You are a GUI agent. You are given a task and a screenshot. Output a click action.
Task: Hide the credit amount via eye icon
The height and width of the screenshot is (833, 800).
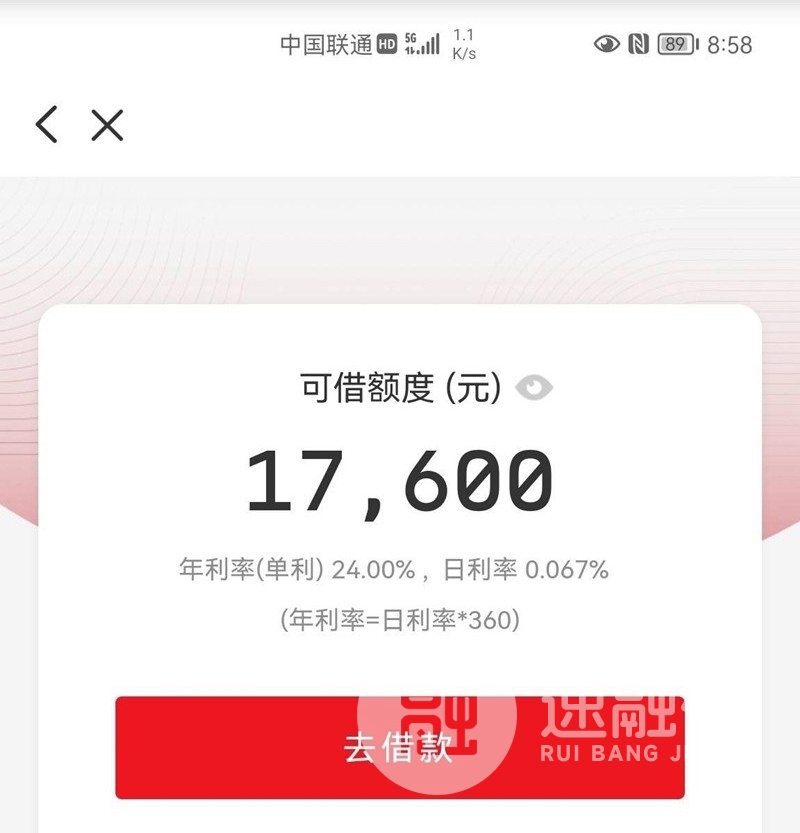[x=534, y=388]
